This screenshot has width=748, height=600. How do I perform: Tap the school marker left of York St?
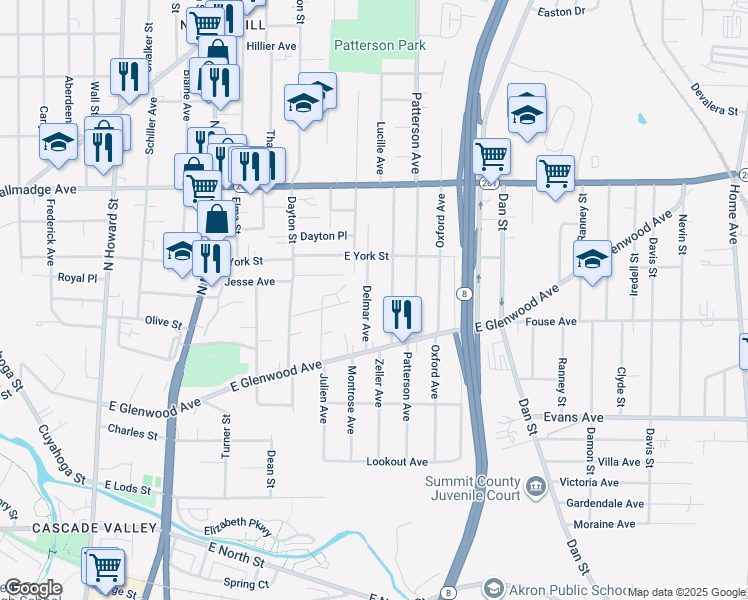tap(183, 250)
